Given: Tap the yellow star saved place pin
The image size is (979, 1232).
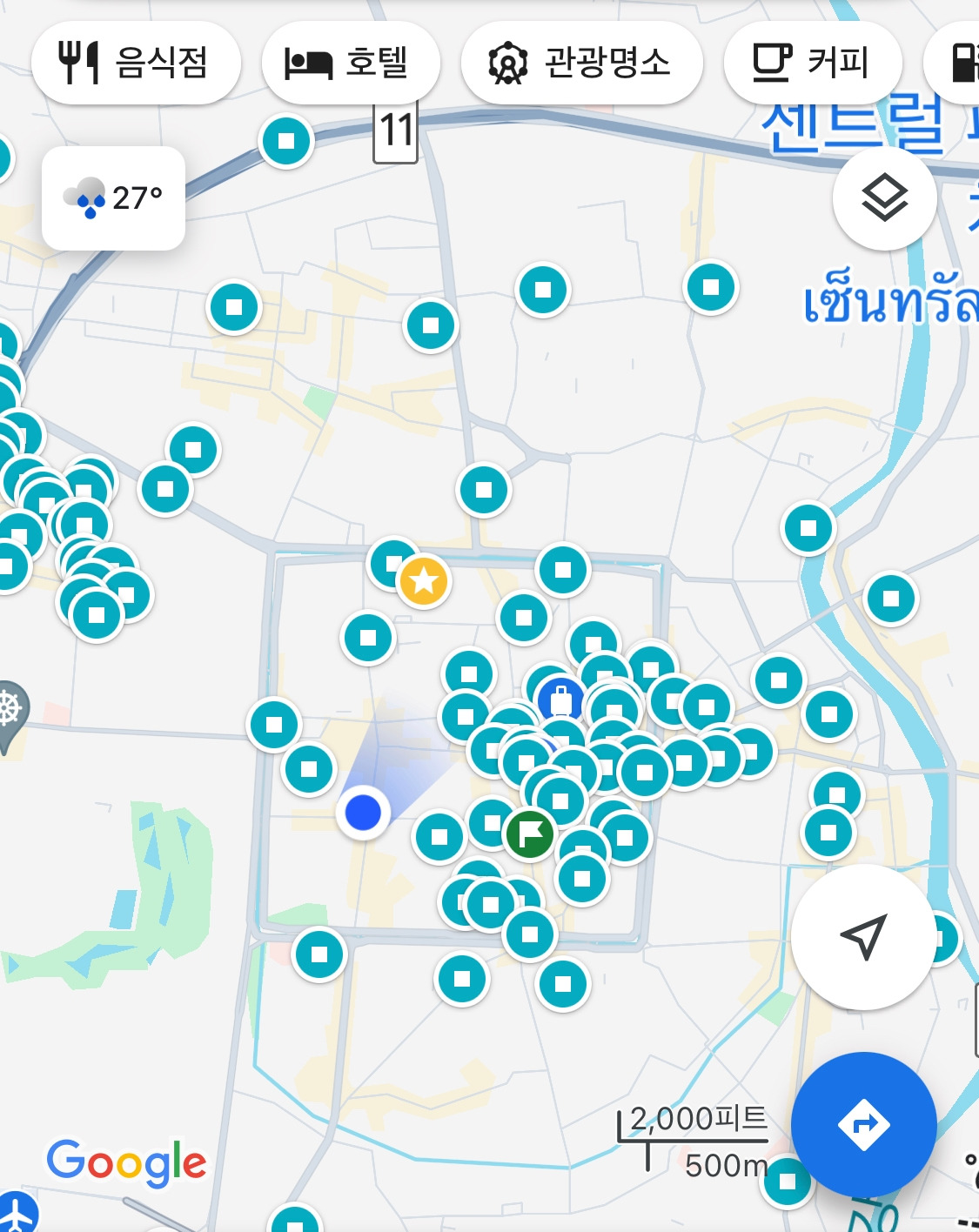Looking at the screenshot, I should tap(424, 581).
